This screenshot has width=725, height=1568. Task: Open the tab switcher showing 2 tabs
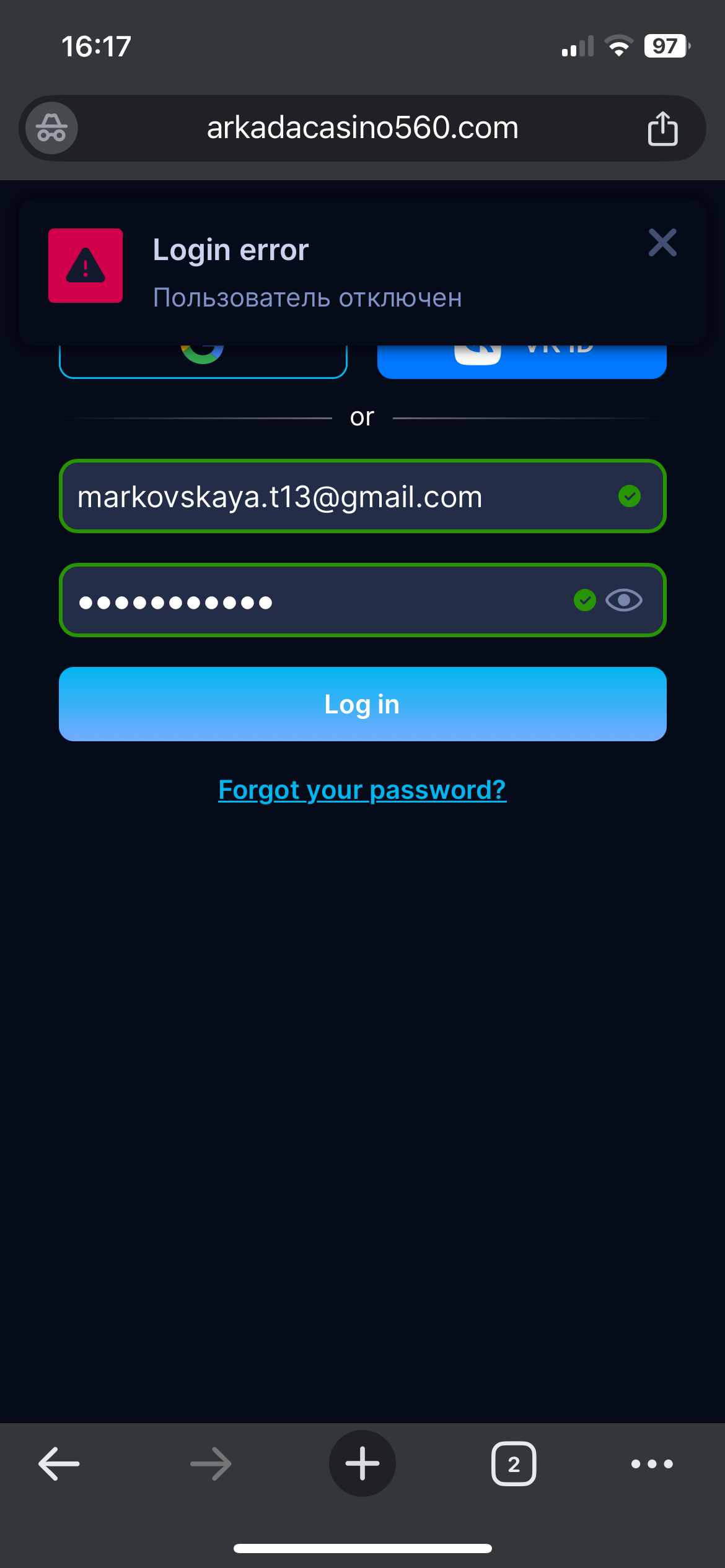514,1464
